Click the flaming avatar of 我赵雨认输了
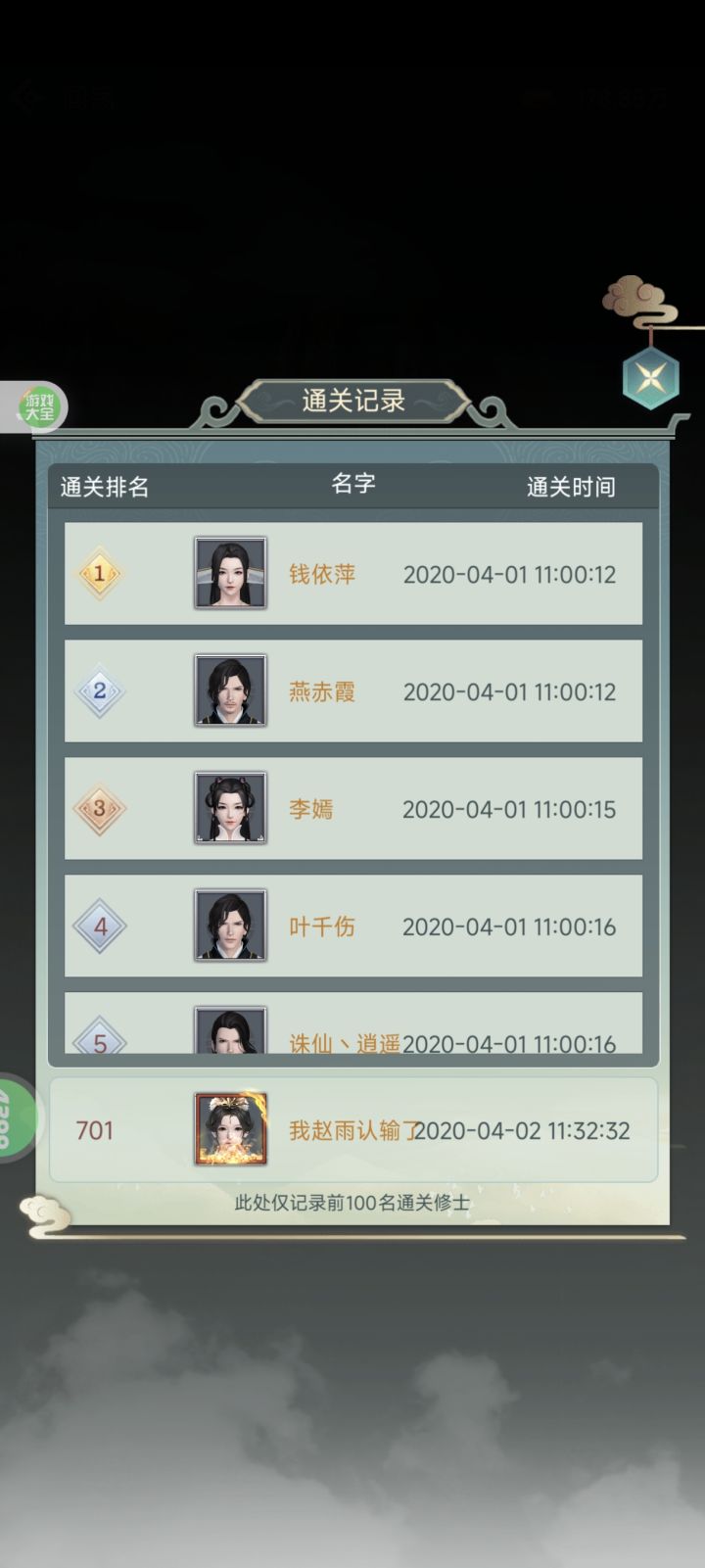Viewport: 705px width, 1568px height. [x=230, y=1130]
